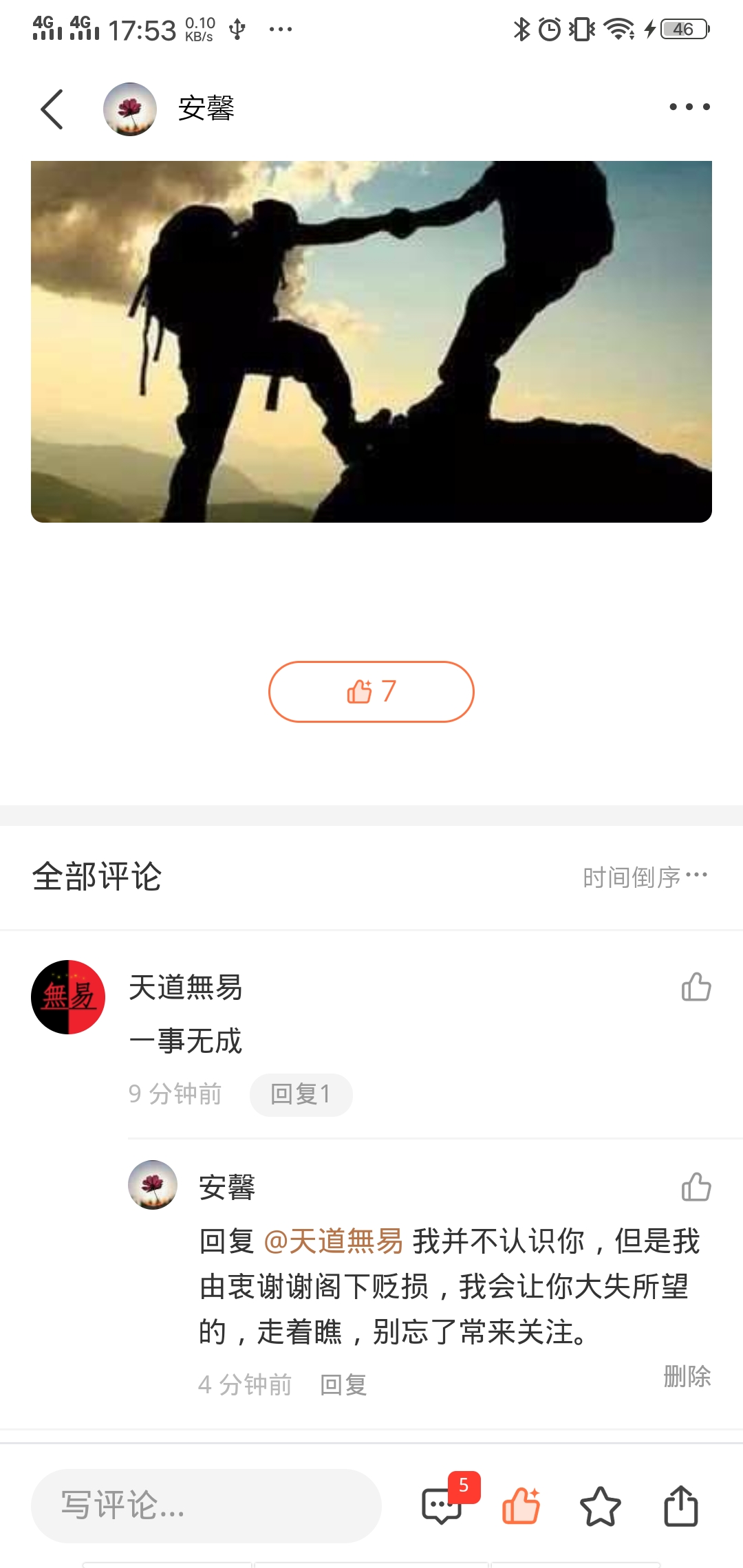Open 天道無易's avatar
This screenshot has height=1568, width=743.
pyautogui.click(x=68, y=997)
